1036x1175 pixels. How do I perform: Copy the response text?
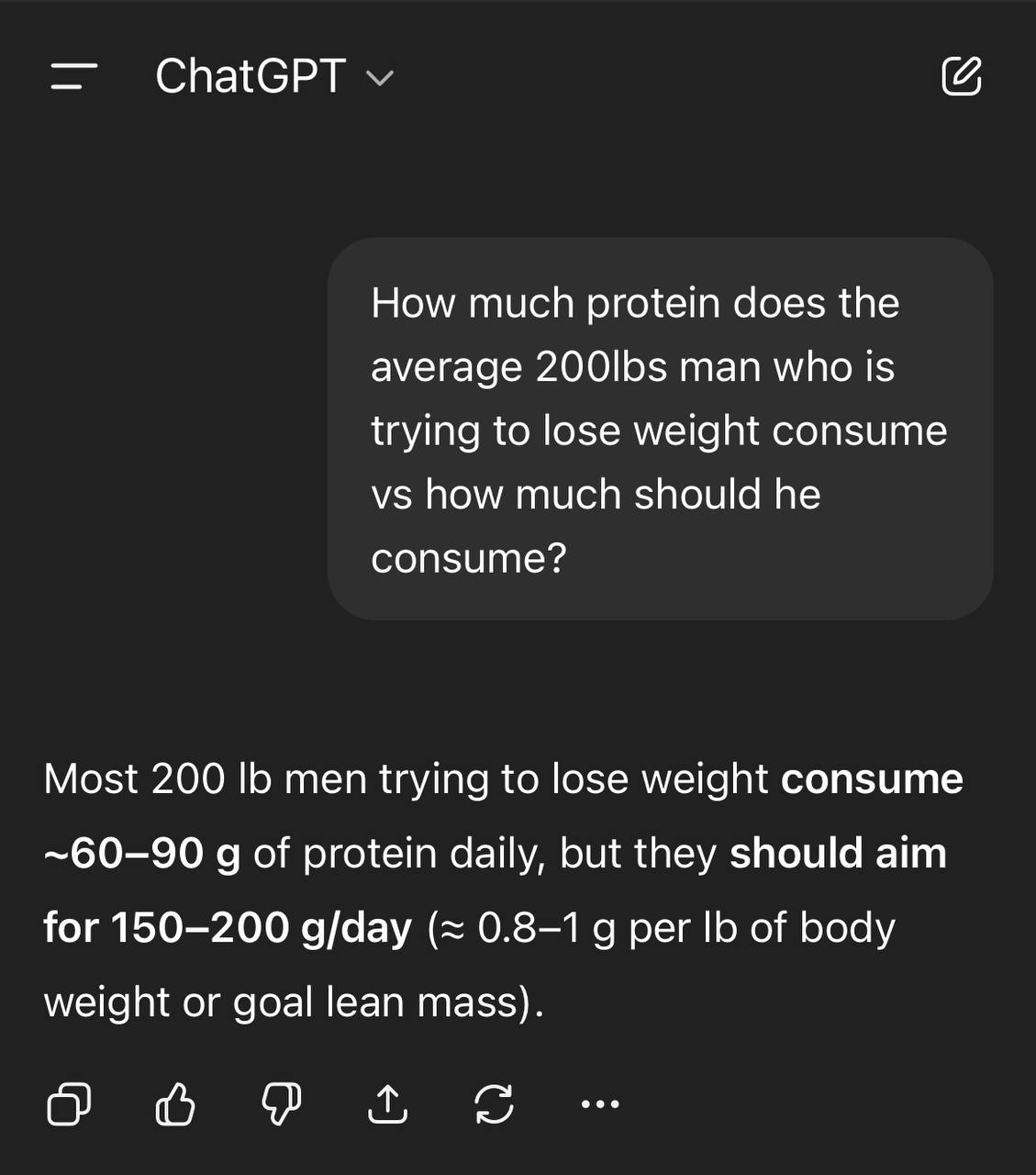(x=69, y=1103)
